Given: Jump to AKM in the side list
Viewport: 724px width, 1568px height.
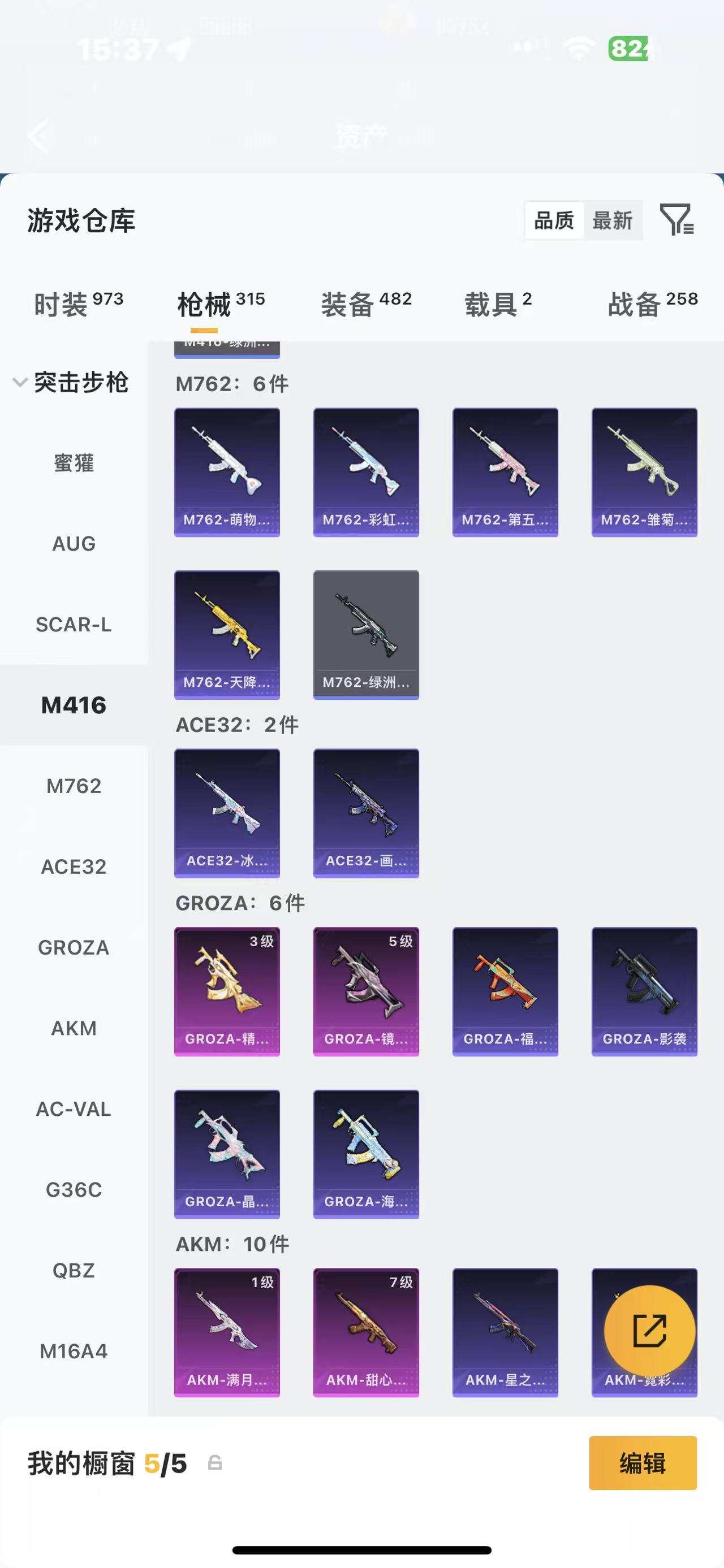Looking at the screenshot, I should (x=74, y=1028).
